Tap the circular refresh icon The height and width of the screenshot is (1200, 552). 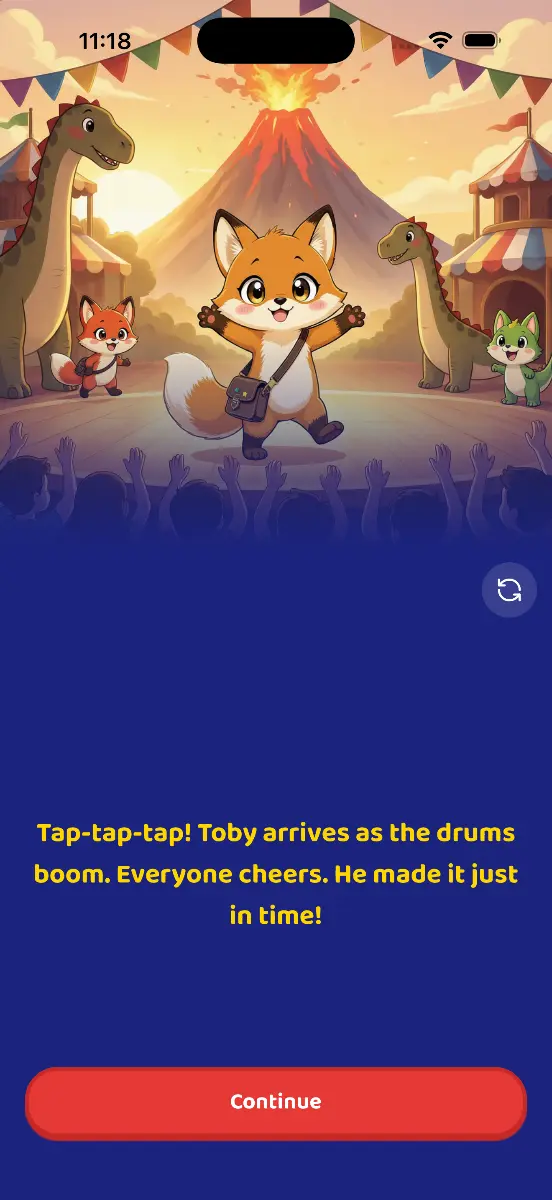tap(509, 590)
